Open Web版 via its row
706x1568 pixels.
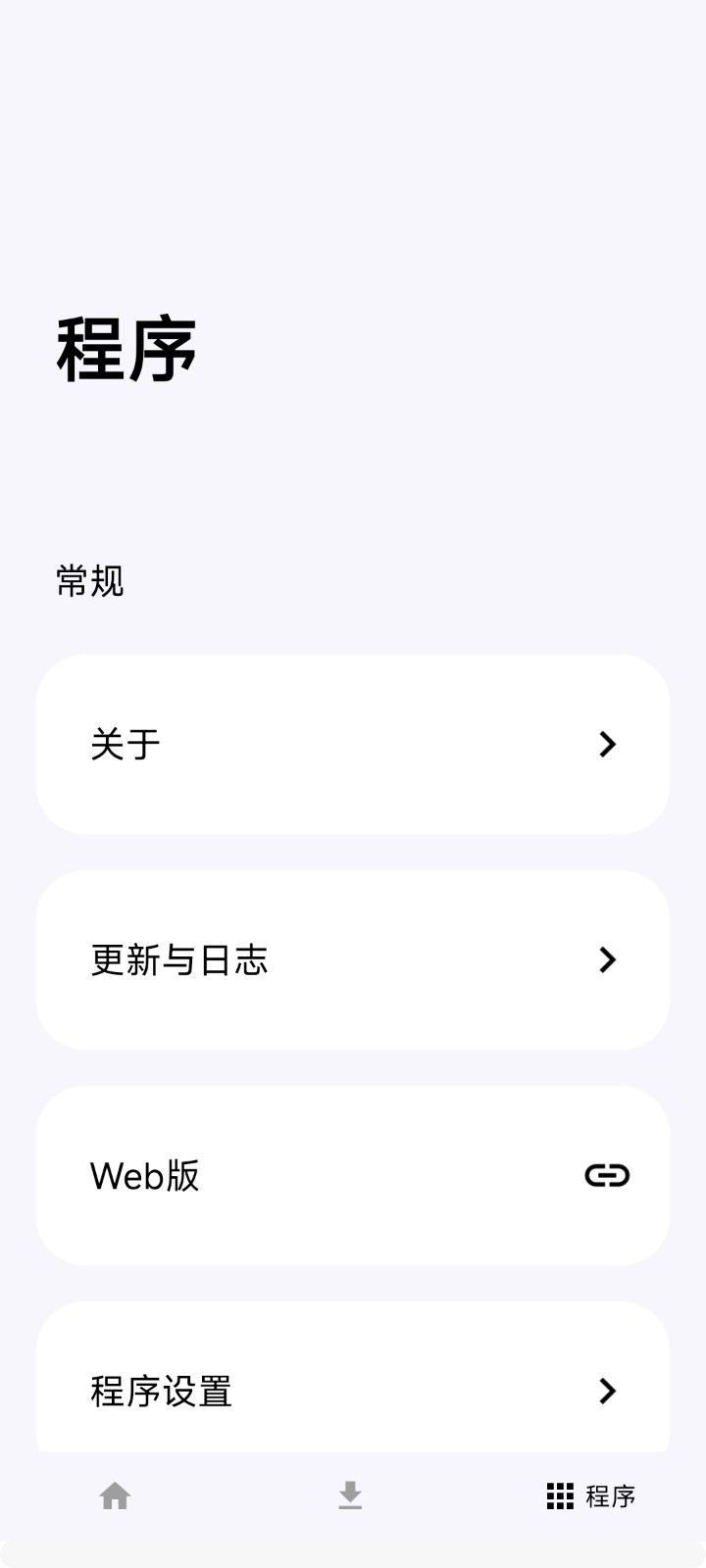[351, 1176]
